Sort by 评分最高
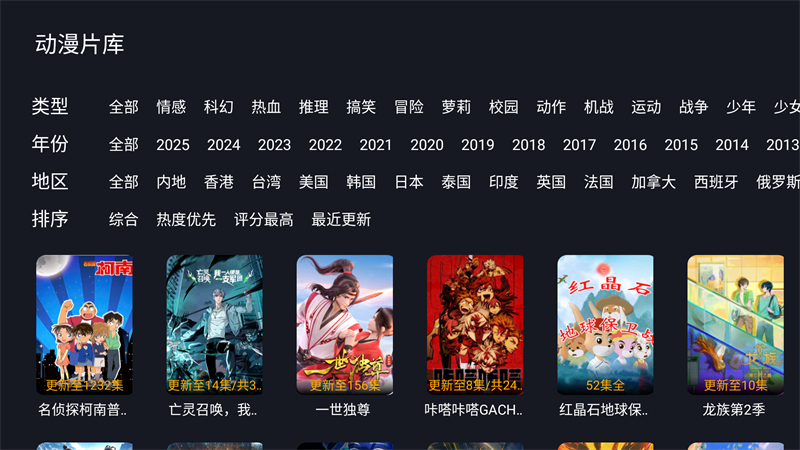 [264, 219]
